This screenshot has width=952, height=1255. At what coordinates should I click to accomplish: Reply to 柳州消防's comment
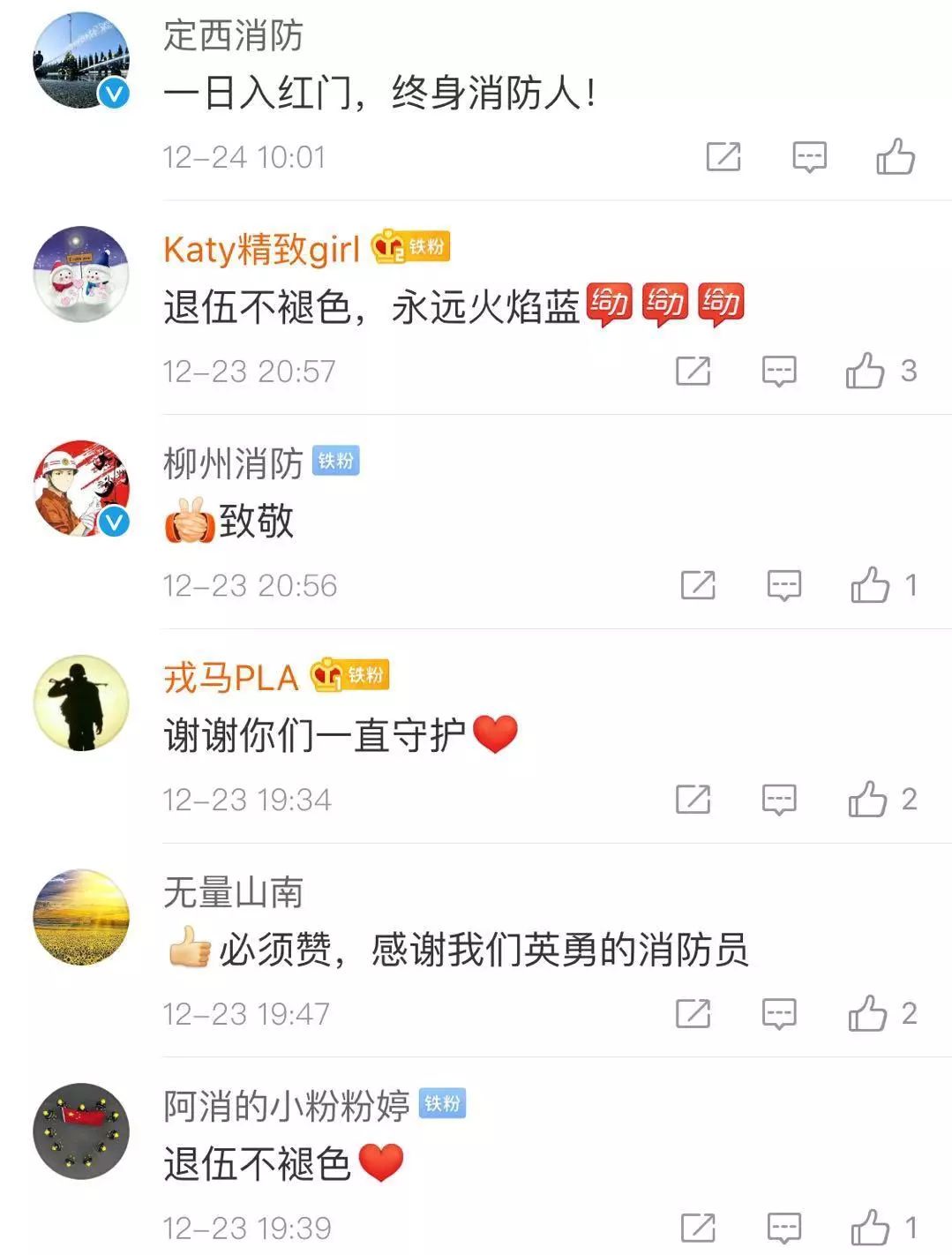pos(783,585)
